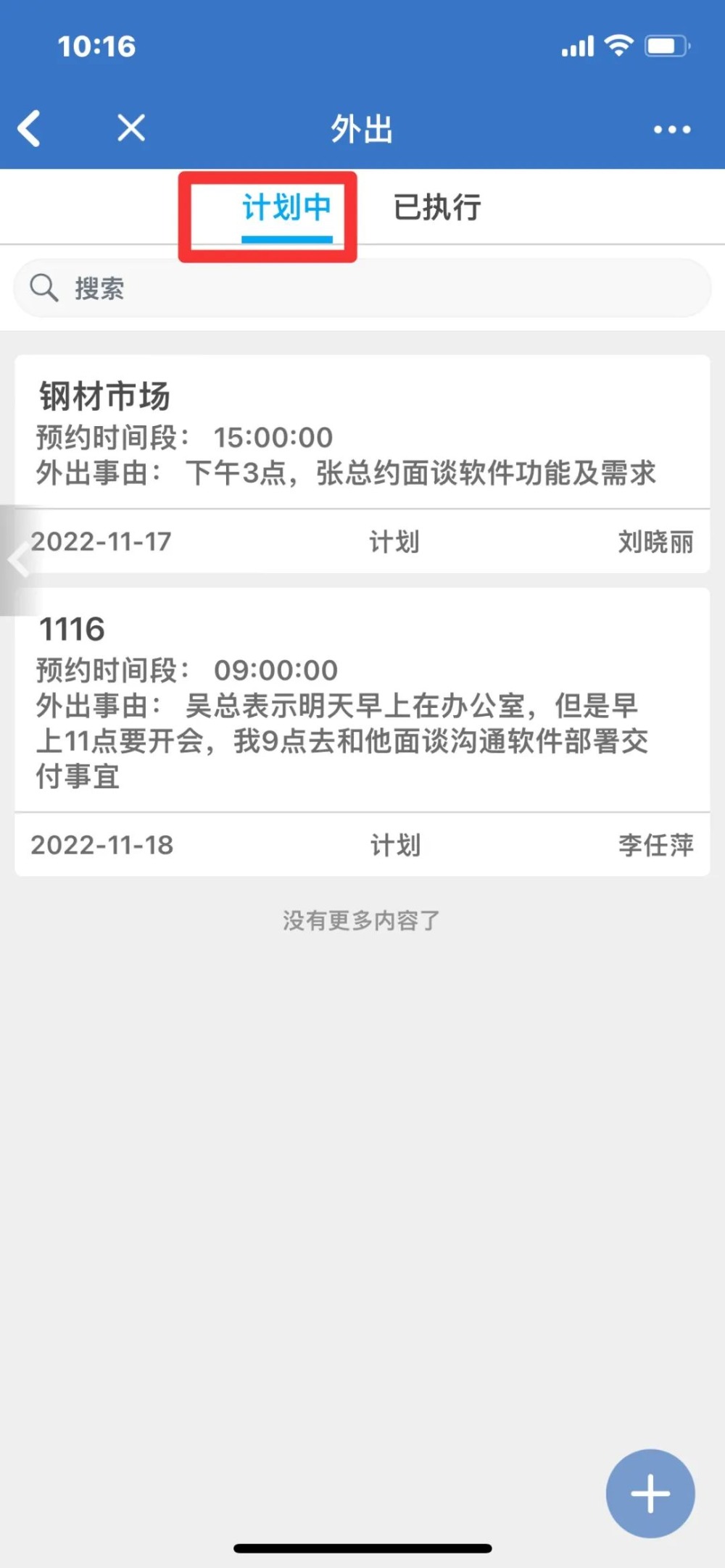Select the 计划中 tab

coord(287,208)
